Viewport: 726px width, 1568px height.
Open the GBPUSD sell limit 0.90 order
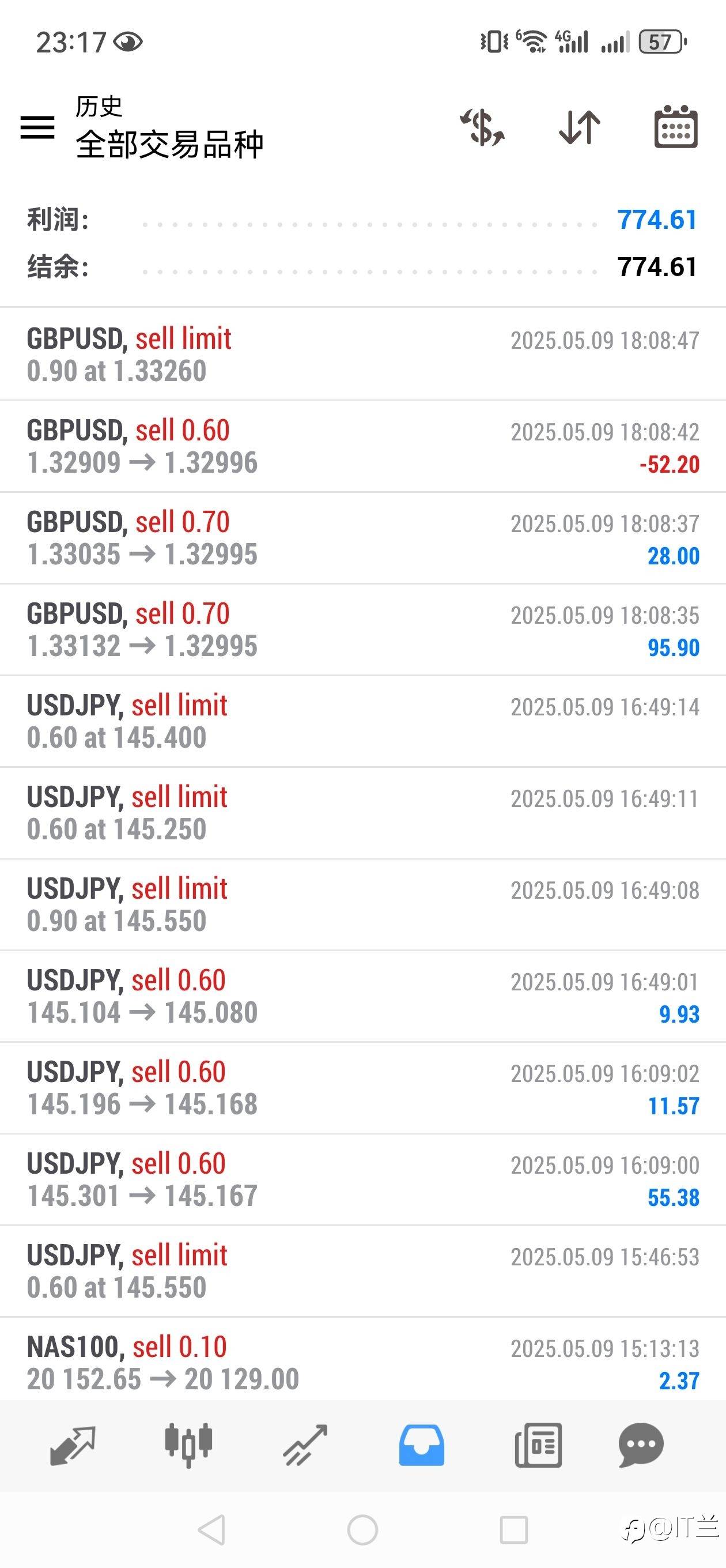362,355
